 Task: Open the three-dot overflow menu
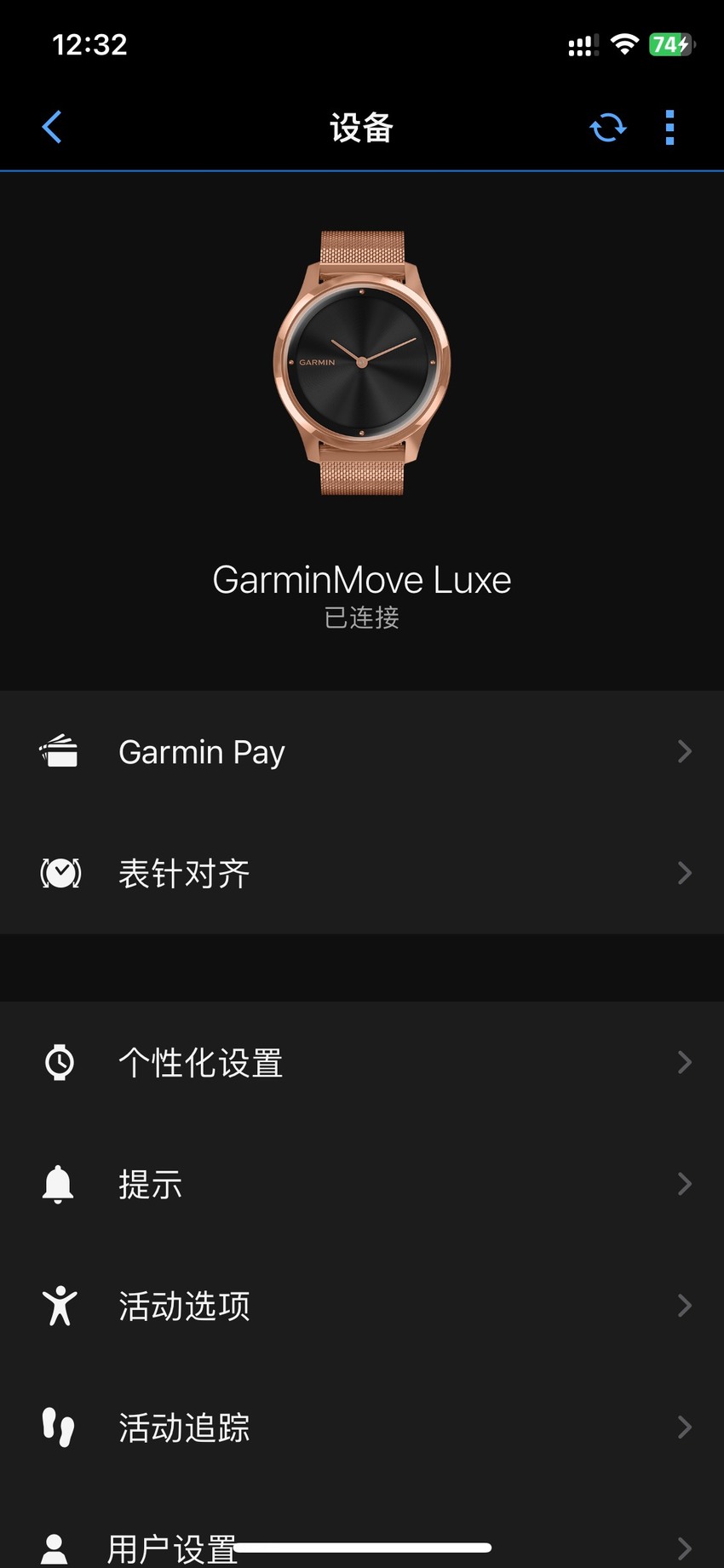pyautogui.click(x=670, y=128)
